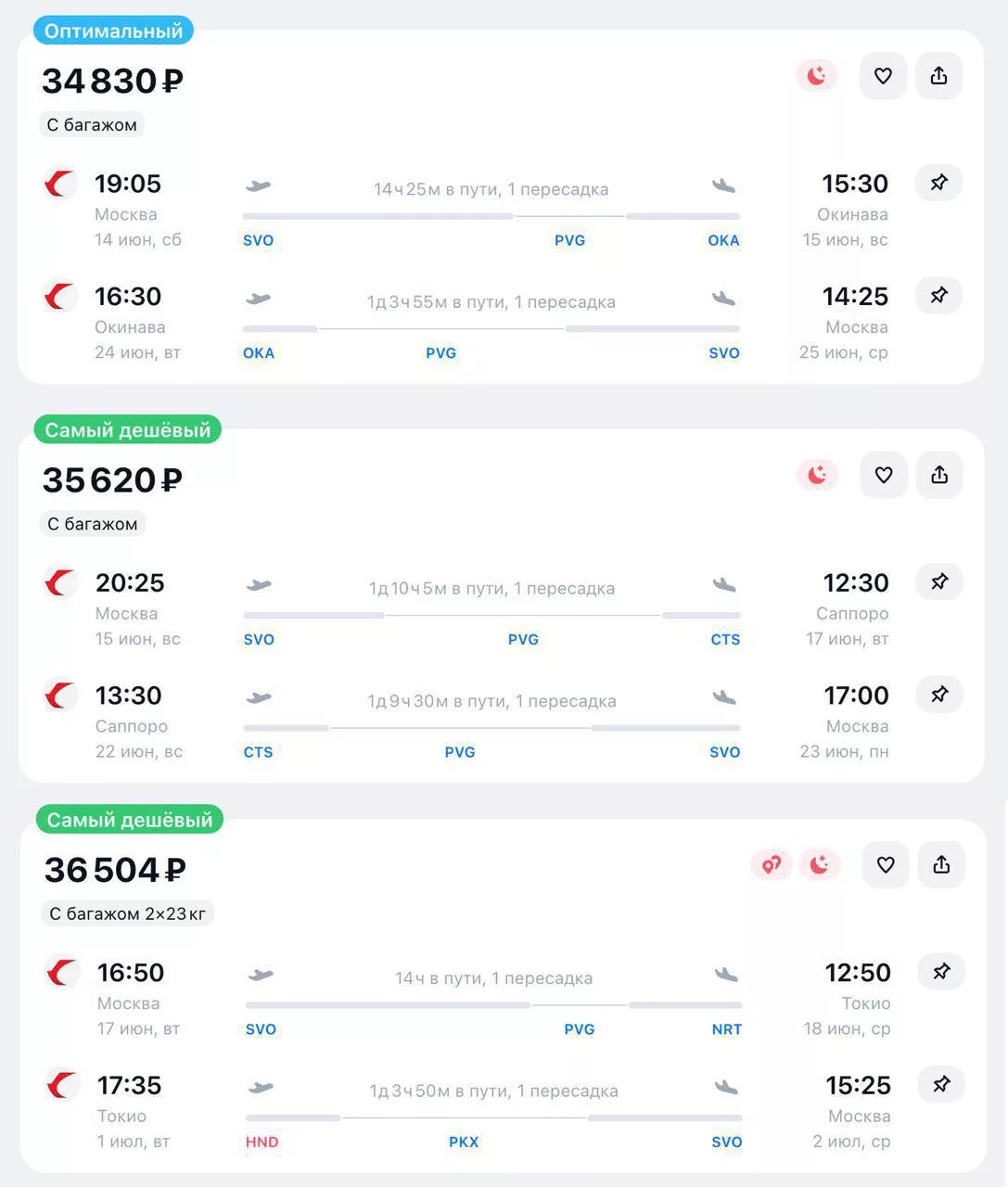Image resolution: width=1008 pixels, height=1187 pixels.
Task: Share the 35 620 ₽ Sapporo ticket
Action: (x=939, y=475)
